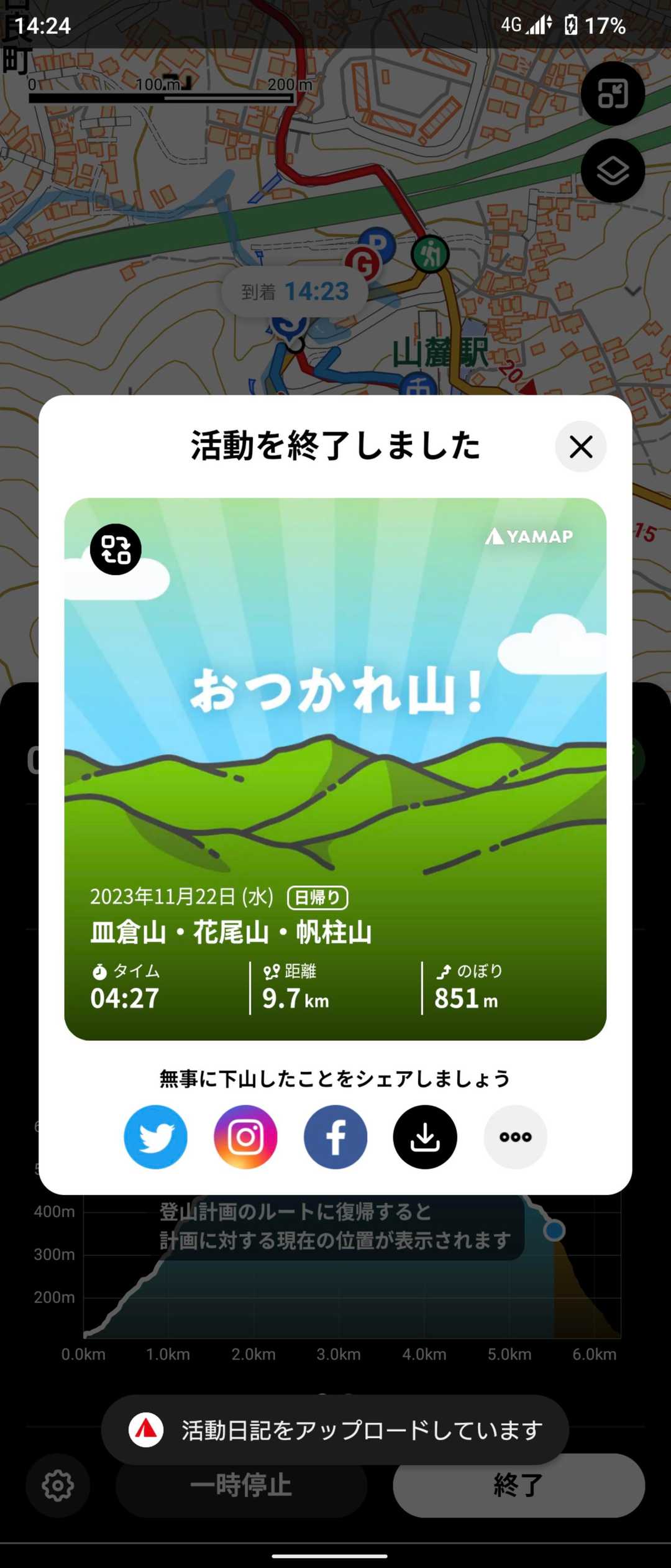Image resolution: width=671 pixels, height=1568 pixels.
Task: Open the map layers button
Action: click(x=613, y=170)
